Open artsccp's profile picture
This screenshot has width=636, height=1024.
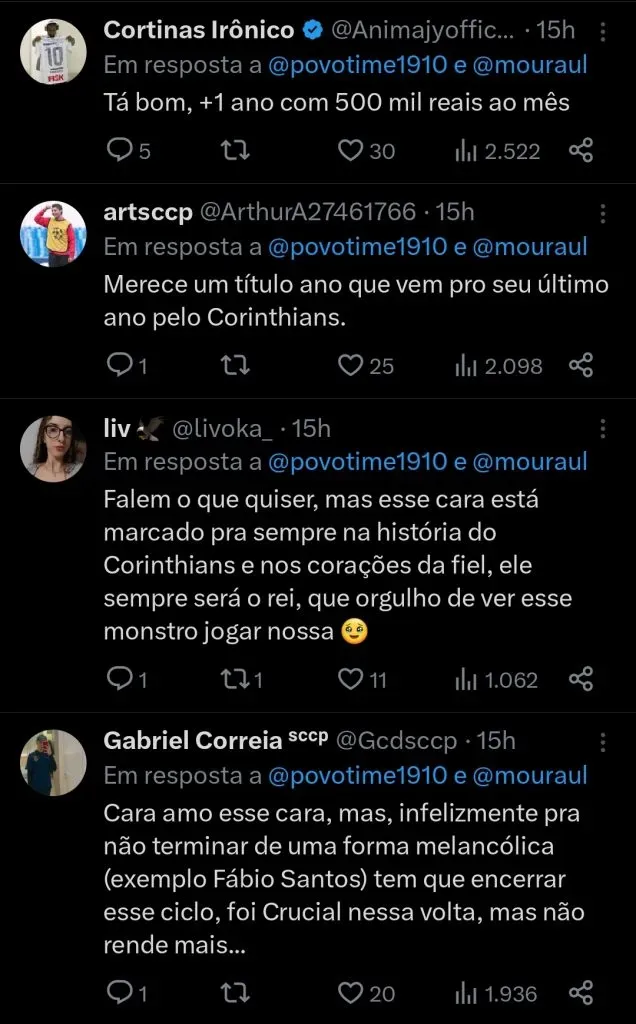(x=54, y=234)
